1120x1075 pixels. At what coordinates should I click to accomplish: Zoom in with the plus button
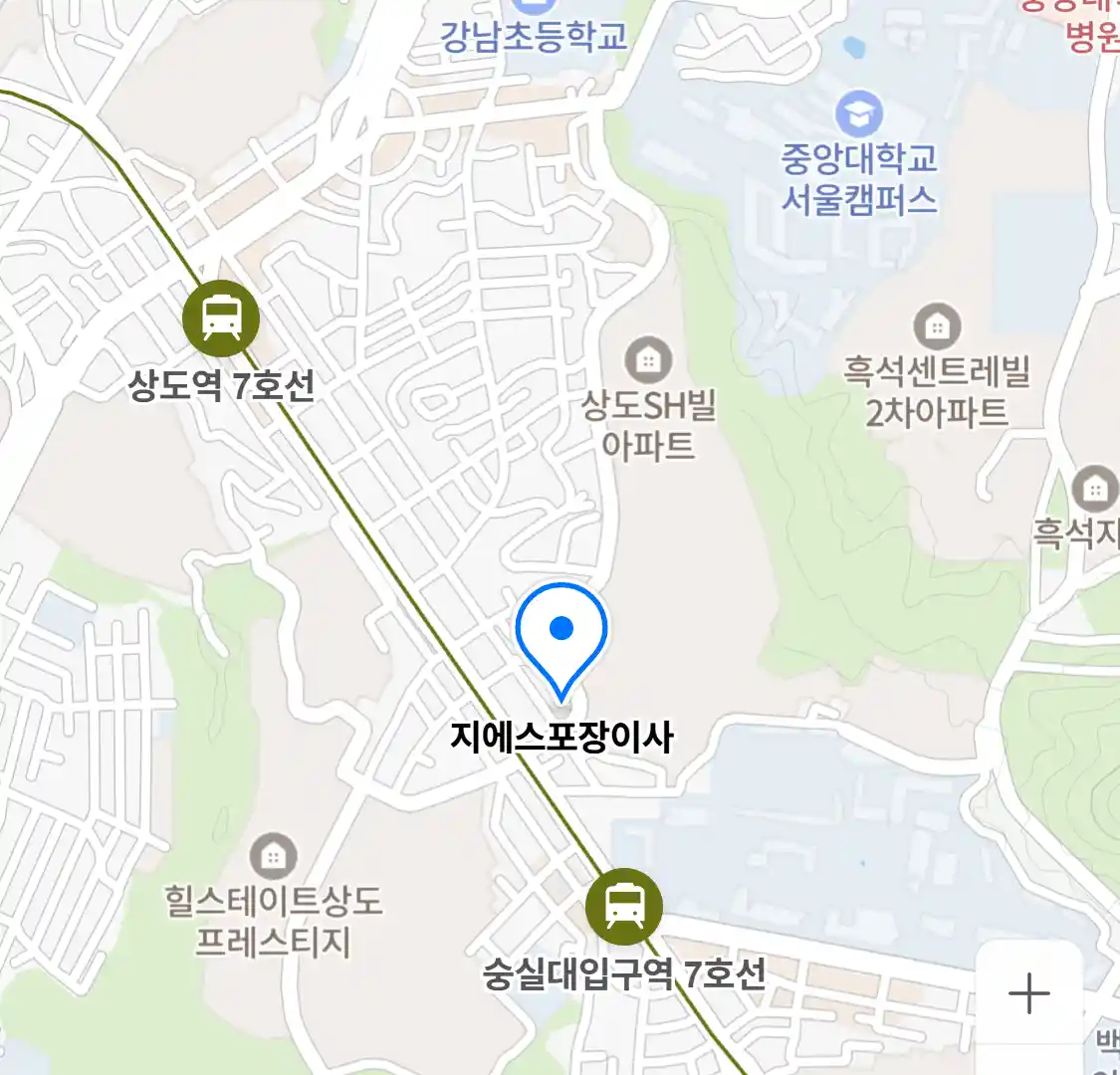(1028, 993)
